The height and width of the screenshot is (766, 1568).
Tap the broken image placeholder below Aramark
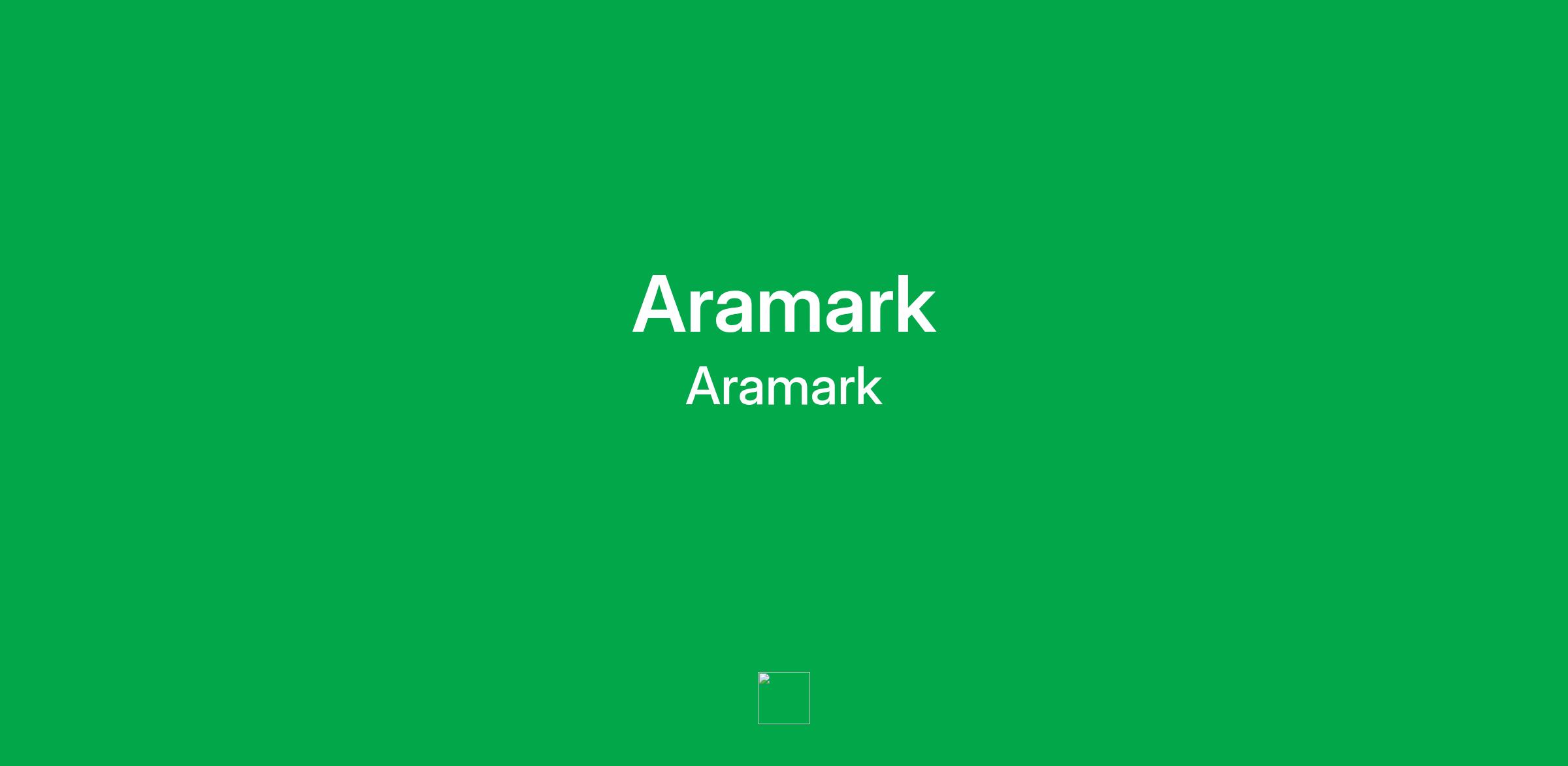click(783, 697)
